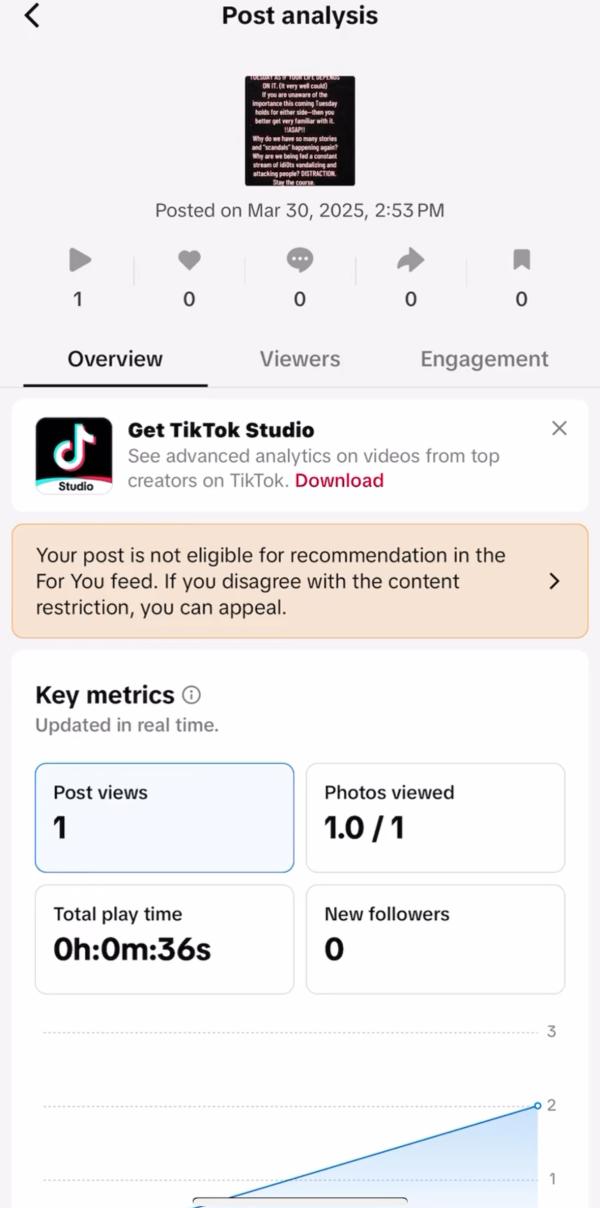Go back from Post analysis
The image size is (600, 1208).
[33, 16]
